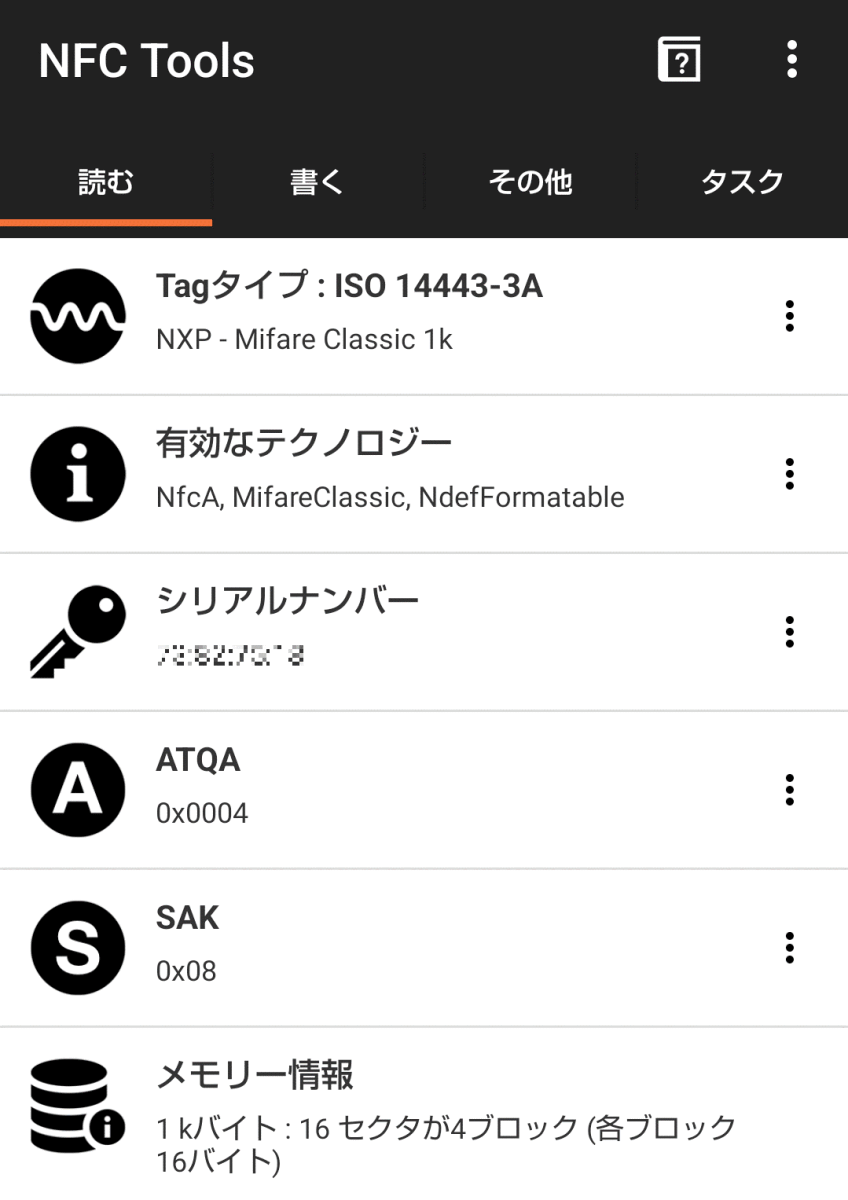This screenshot has width=848, height=1200.
Task: Open options for SAK row
Action: click(790, 947)
